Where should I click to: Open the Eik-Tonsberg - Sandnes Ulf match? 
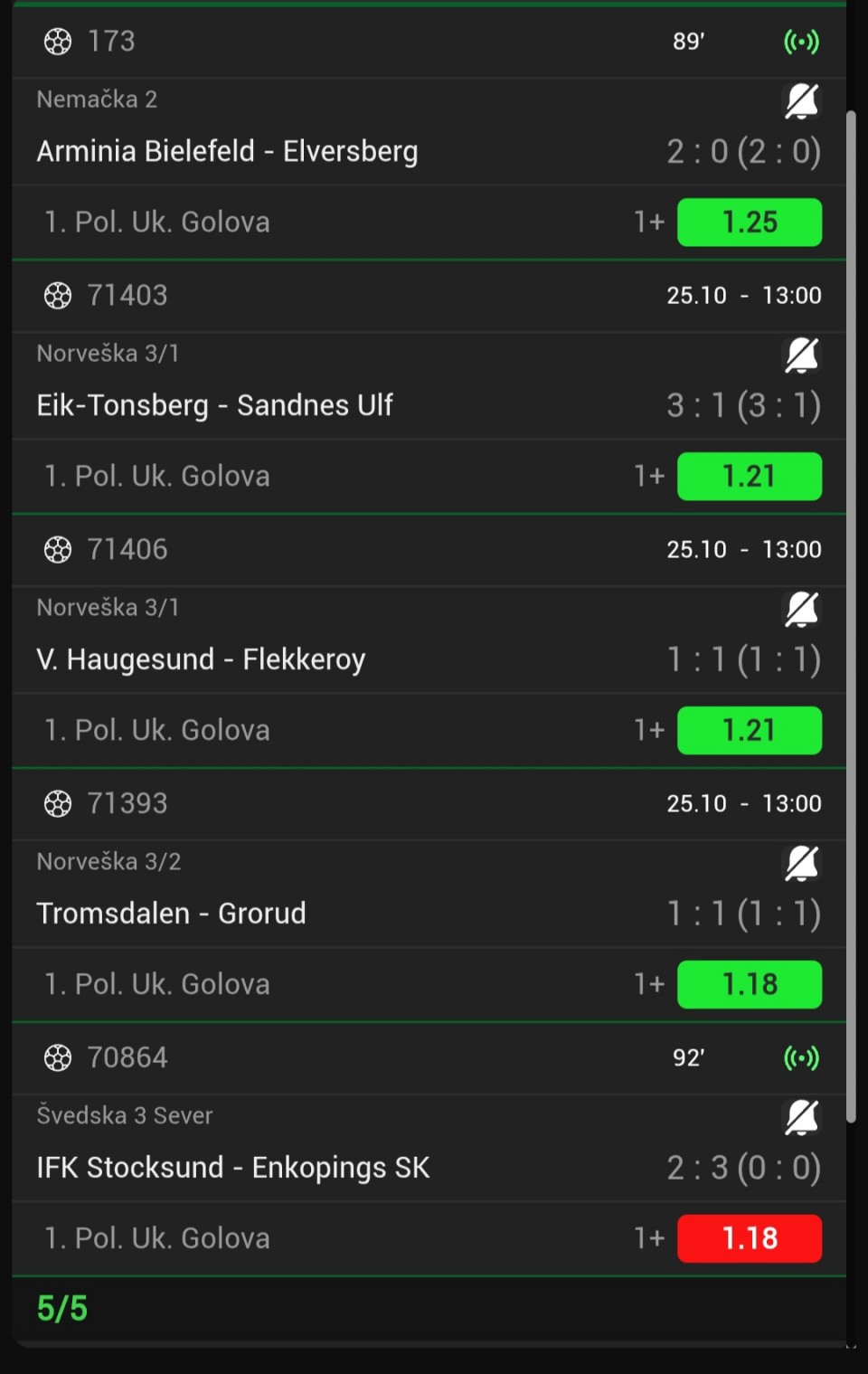pos(214,405)
